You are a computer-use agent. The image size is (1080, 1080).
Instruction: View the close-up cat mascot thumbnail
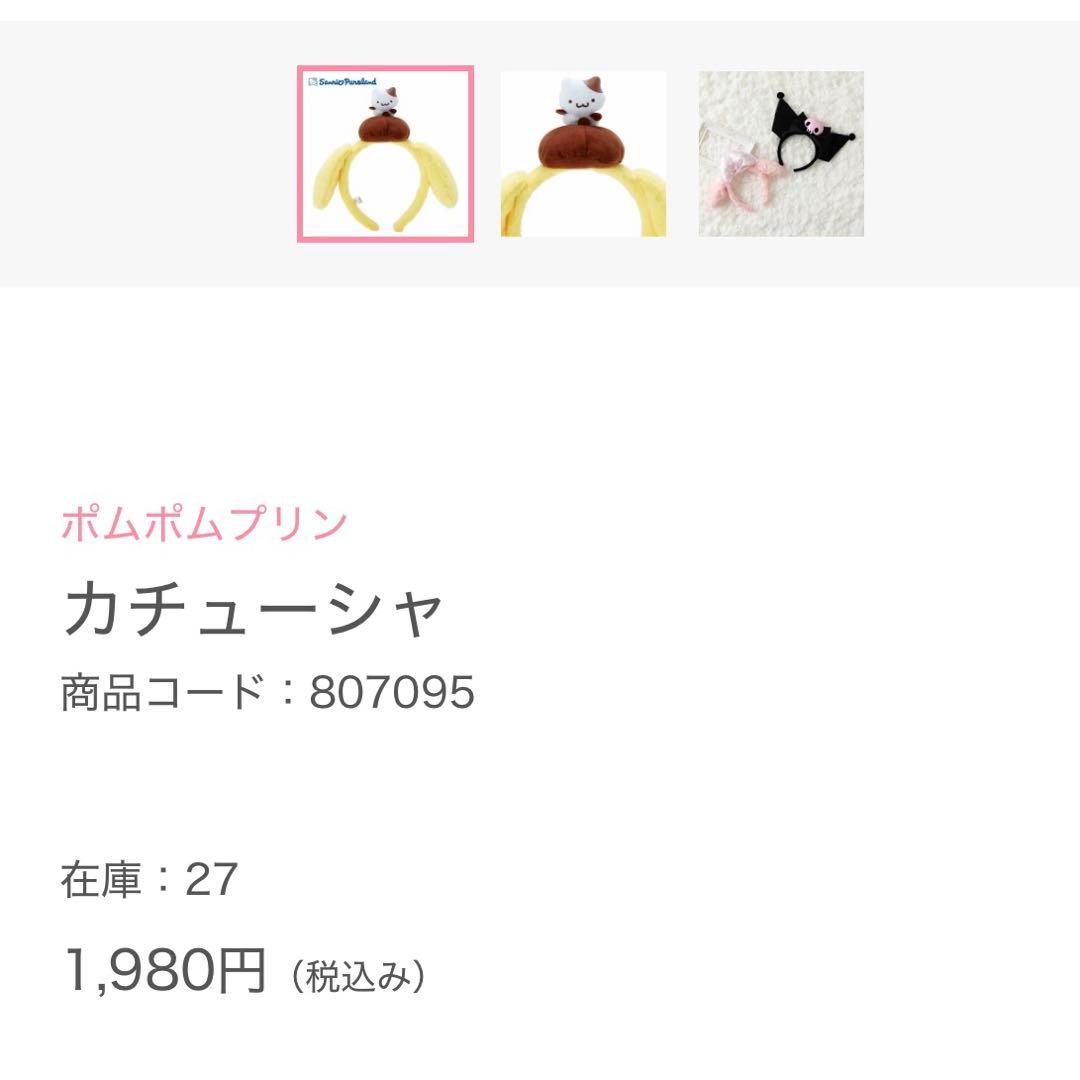coord(583,154)
